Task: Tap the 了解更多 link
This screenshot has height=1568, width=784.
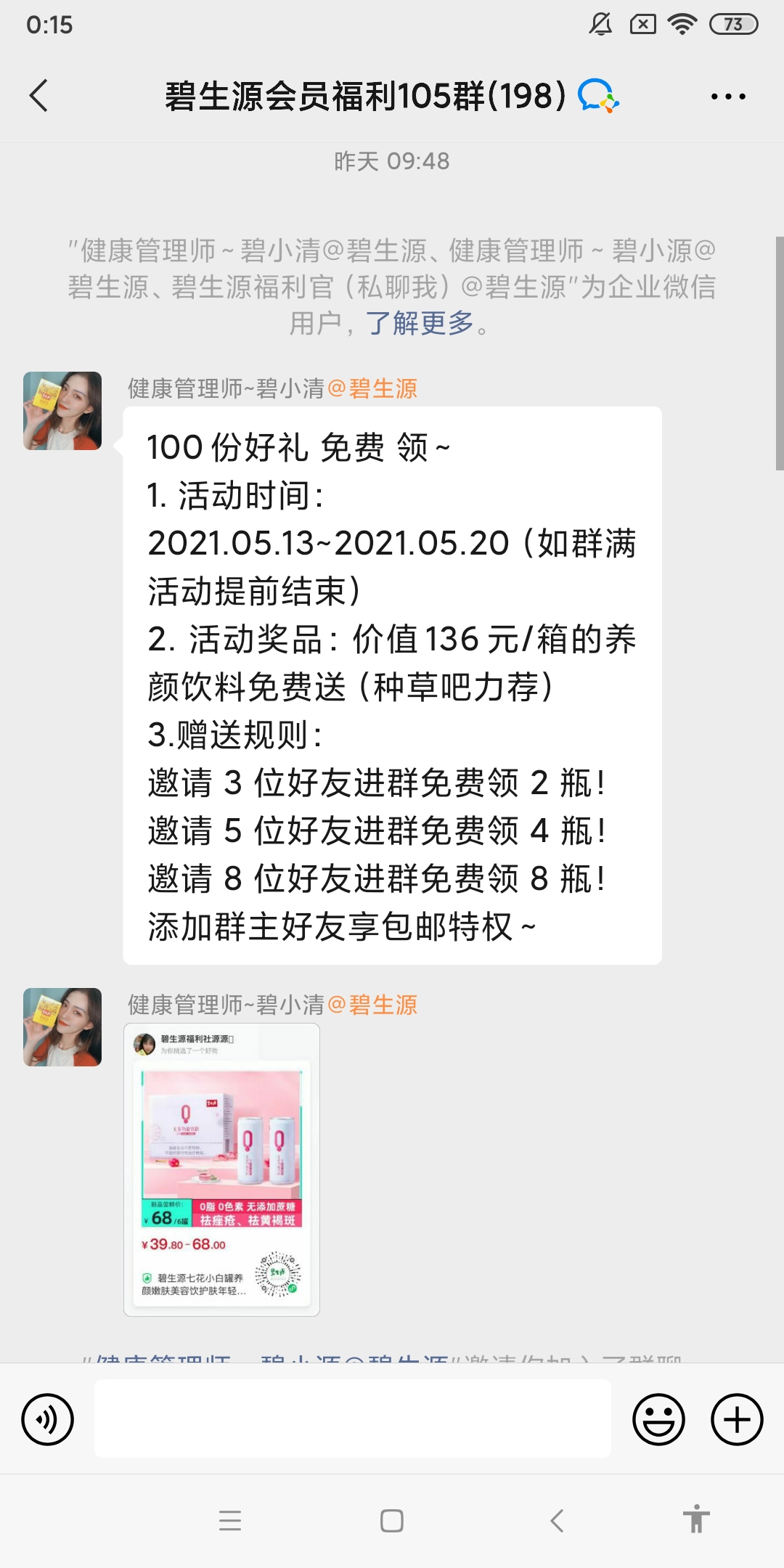Action: 419,323
